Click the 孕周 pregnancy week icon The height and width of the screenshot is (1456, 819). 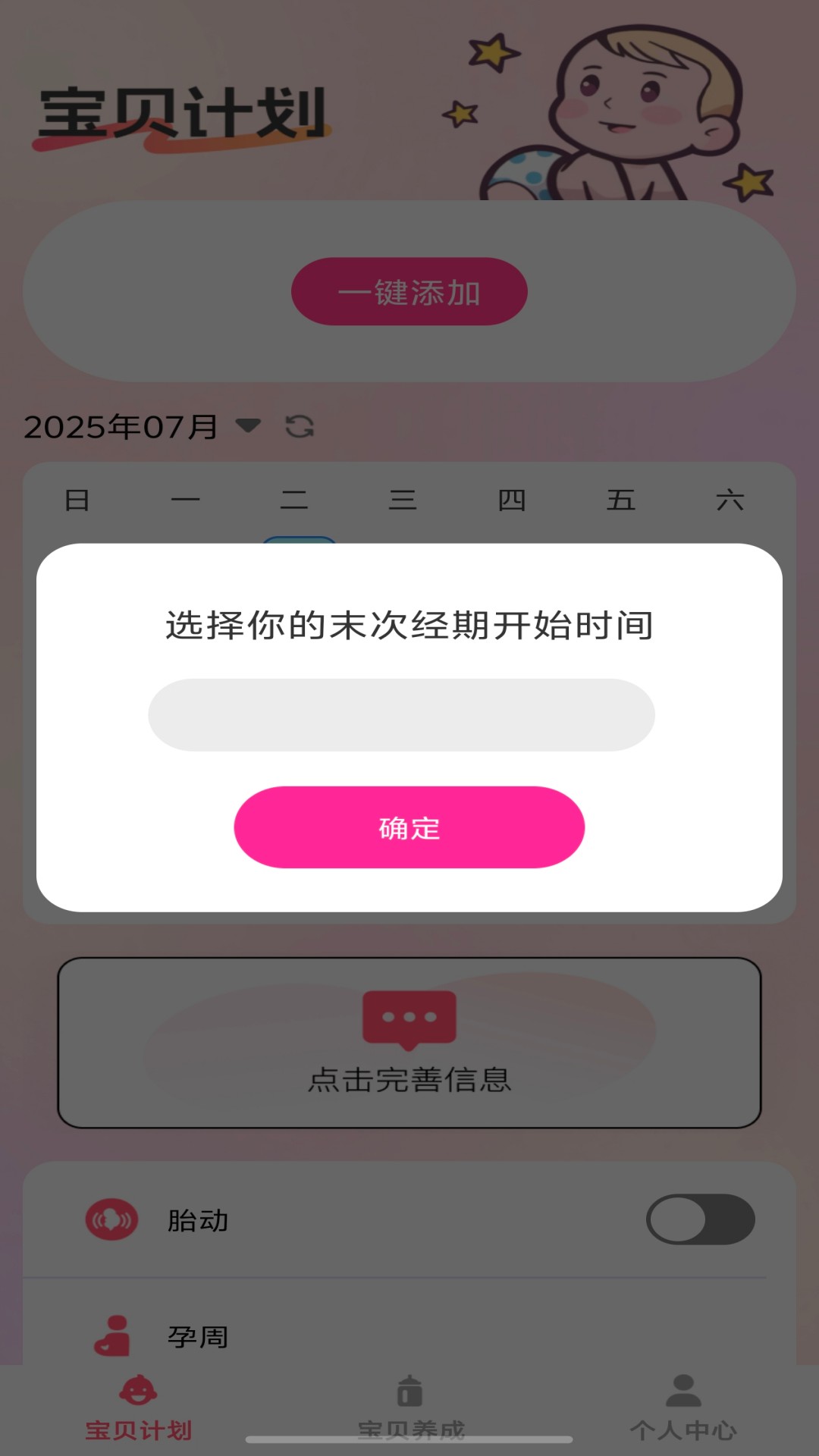tap(111, 1336)
